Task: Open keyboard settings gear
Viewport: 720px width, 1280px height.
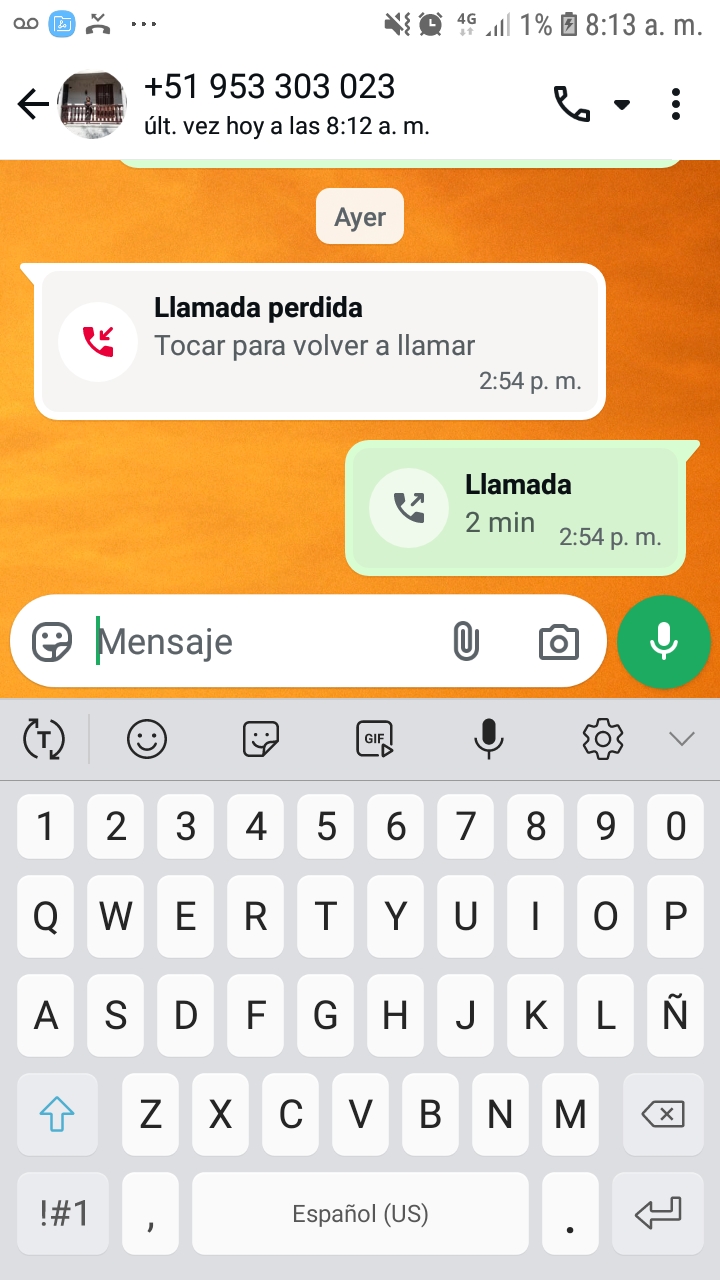Action: 603,739
